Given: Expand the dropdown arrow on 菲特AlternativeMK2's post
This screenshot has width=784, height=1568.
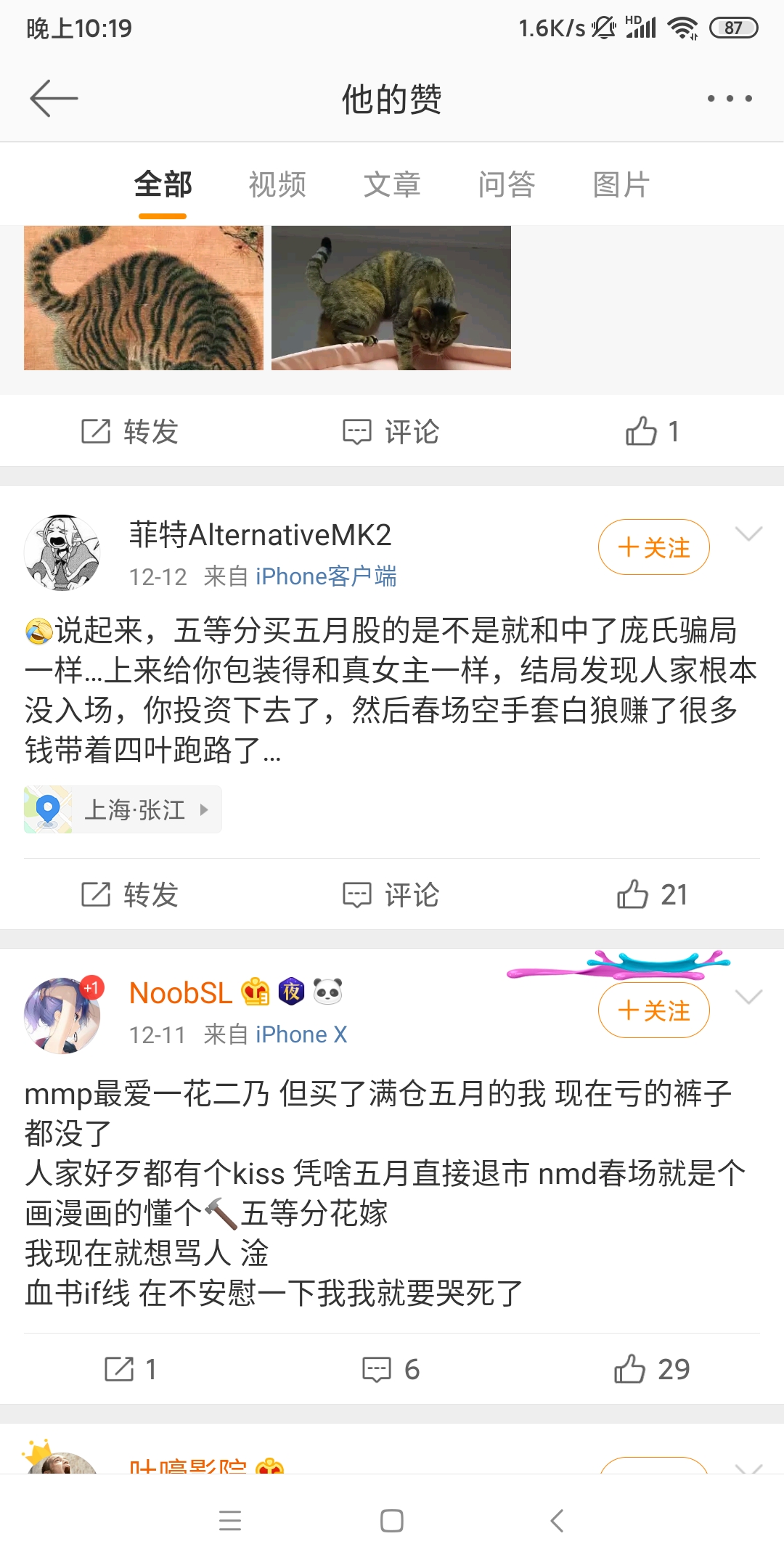Looking at the screenshot, I should coord(748,534).
